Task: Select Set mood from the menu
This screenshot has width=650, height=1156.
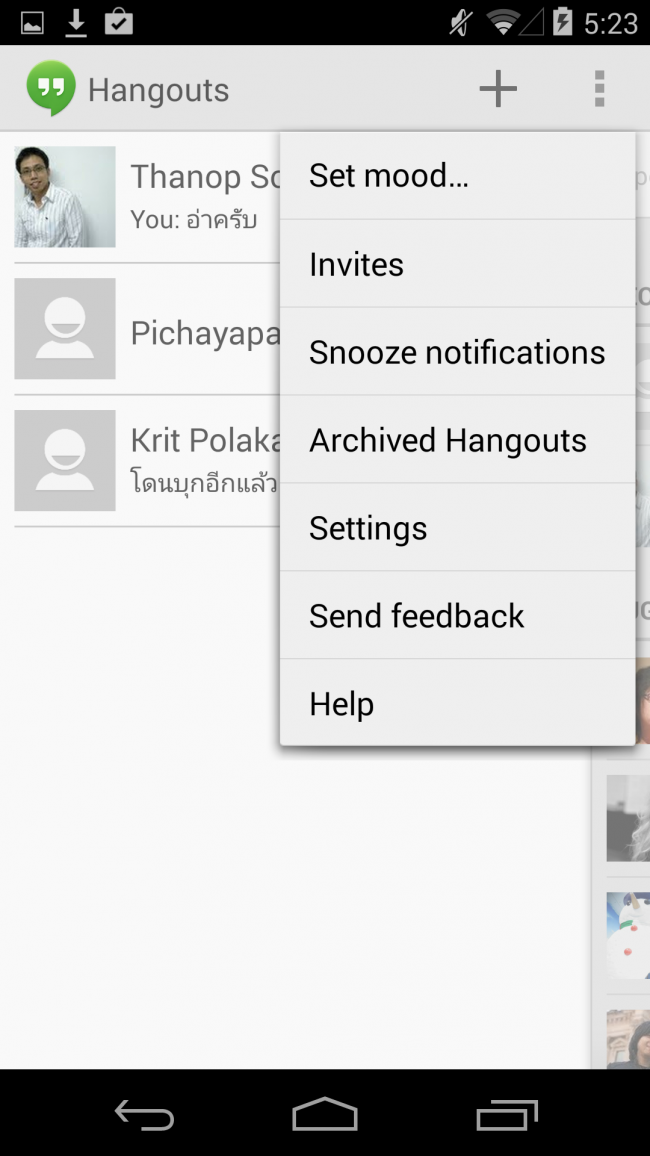Action: [457, 176]
